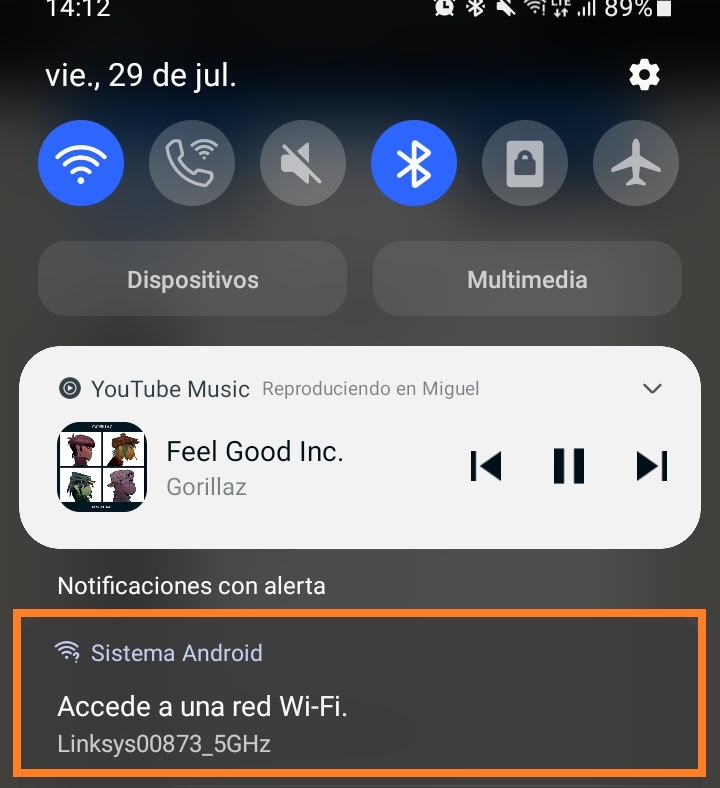Turn off Wi-Fi quick toggle
The image size is (720, 788).
[x=81, y=163]
